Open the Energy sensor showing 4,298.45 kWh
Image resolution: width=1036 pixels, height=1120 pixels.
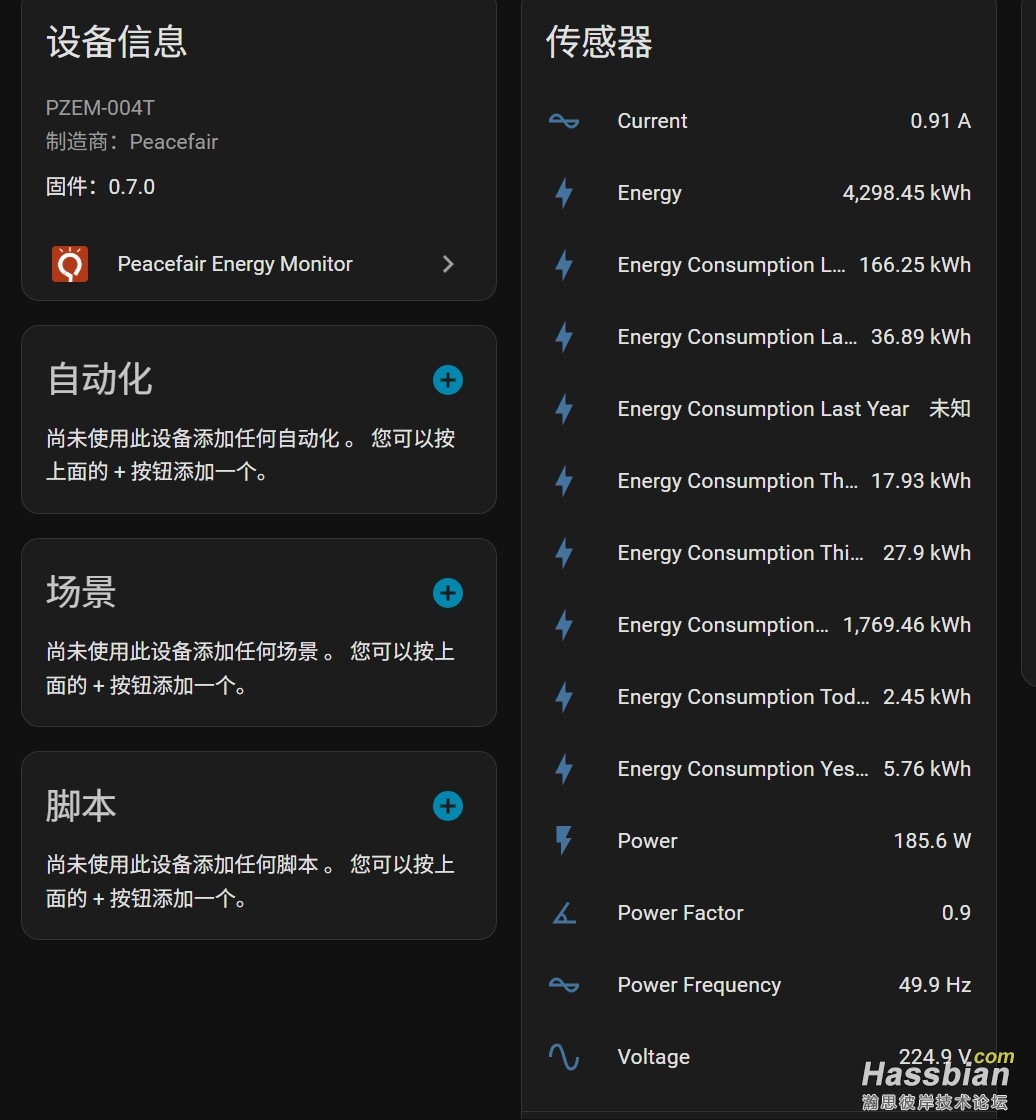pyautogui.click(x=758, y=193)
